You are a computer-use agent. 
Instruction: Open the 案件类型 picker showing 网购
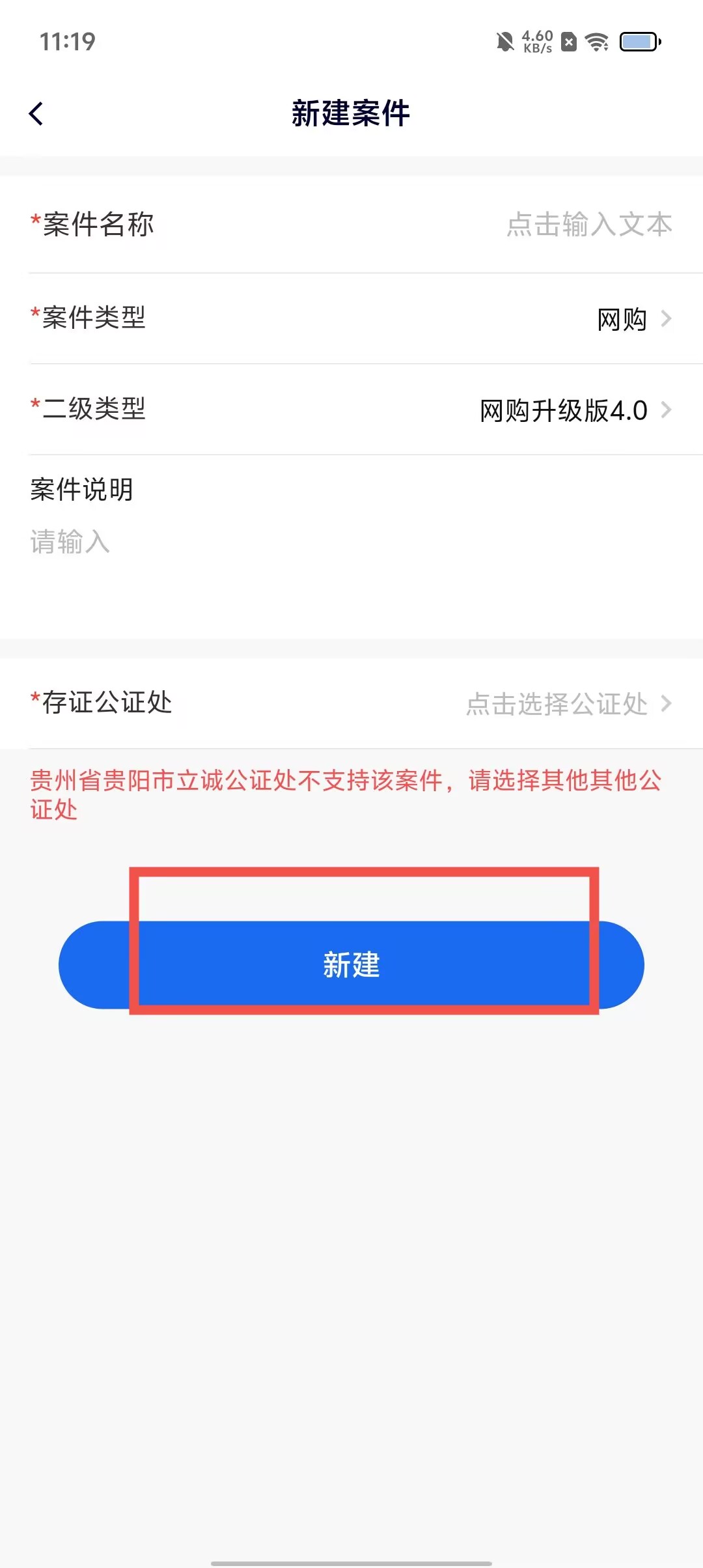coord(633,319)
